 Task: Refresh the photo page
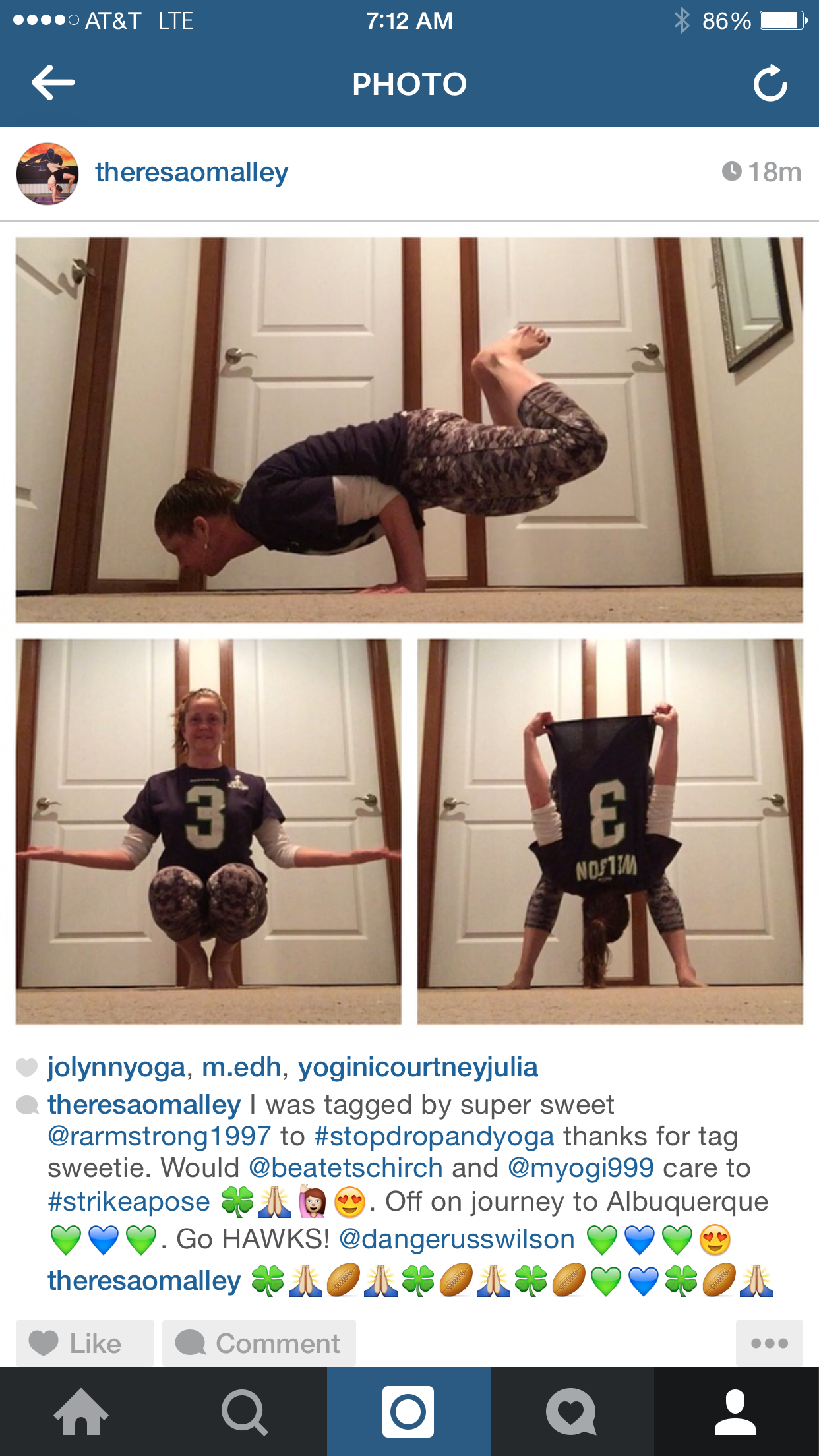click(770, 84)
